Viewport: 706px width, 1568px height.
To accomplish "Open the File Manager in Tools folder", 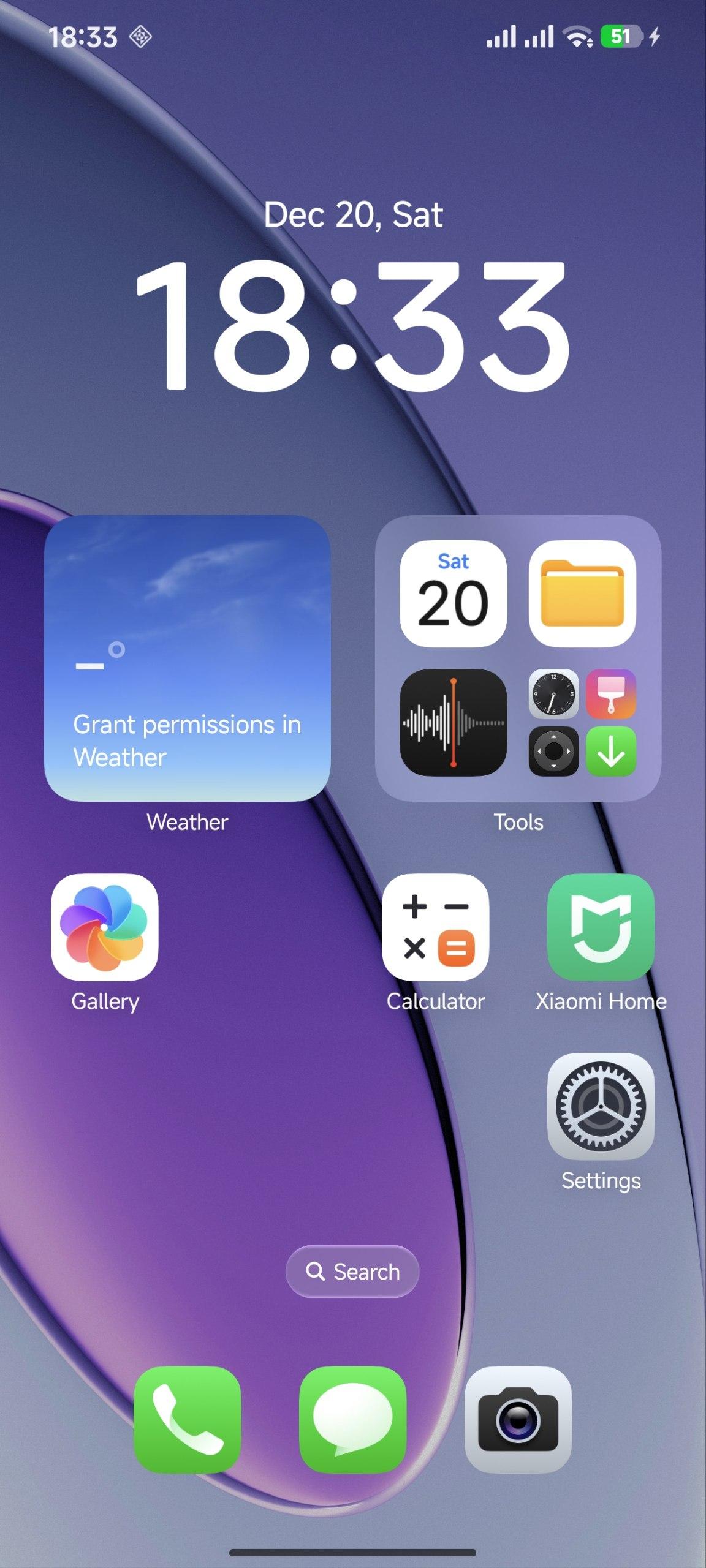I will coord(582,593).
